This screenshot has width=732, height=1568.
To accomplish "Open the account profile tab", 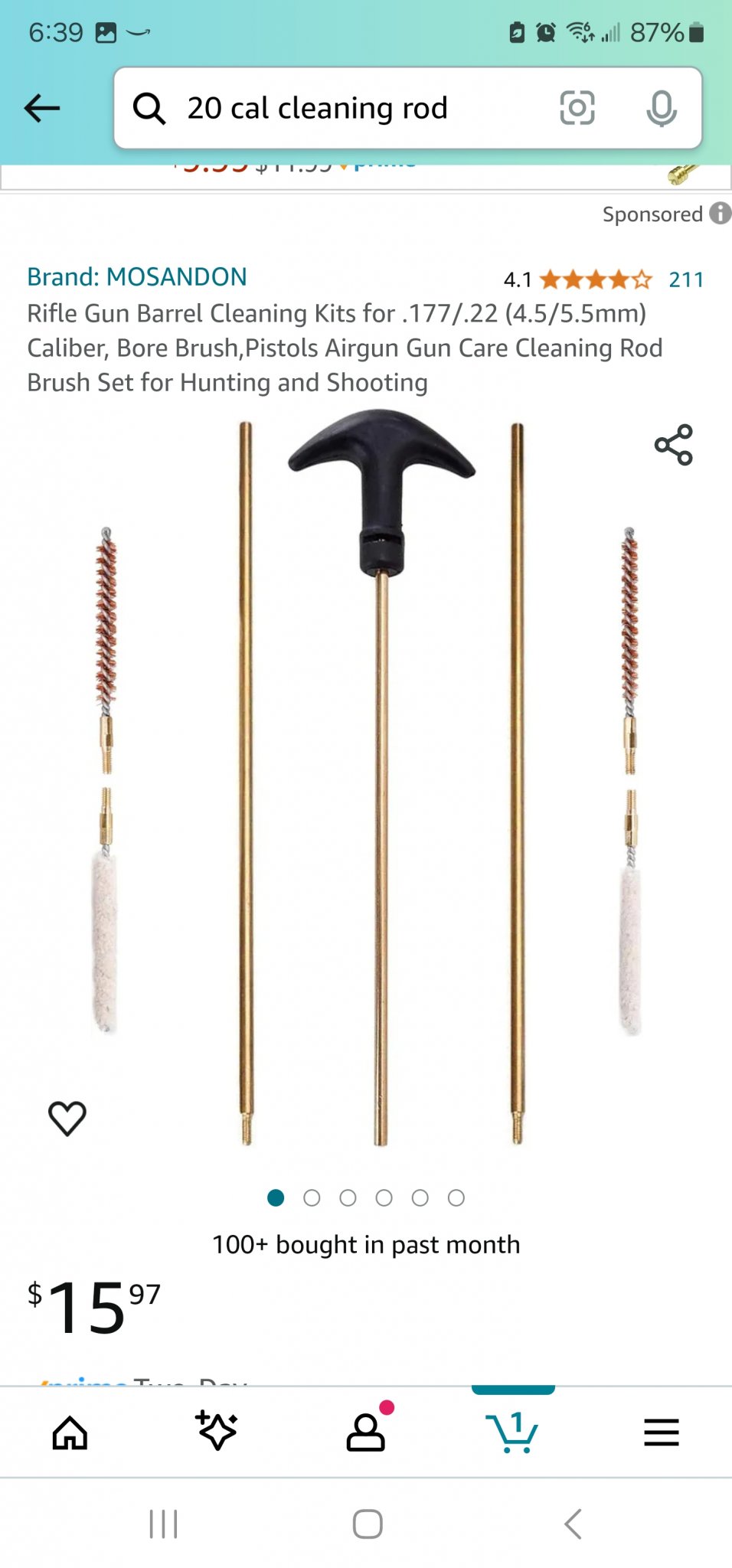I will pyautogui.click(x=366, y=1432).
